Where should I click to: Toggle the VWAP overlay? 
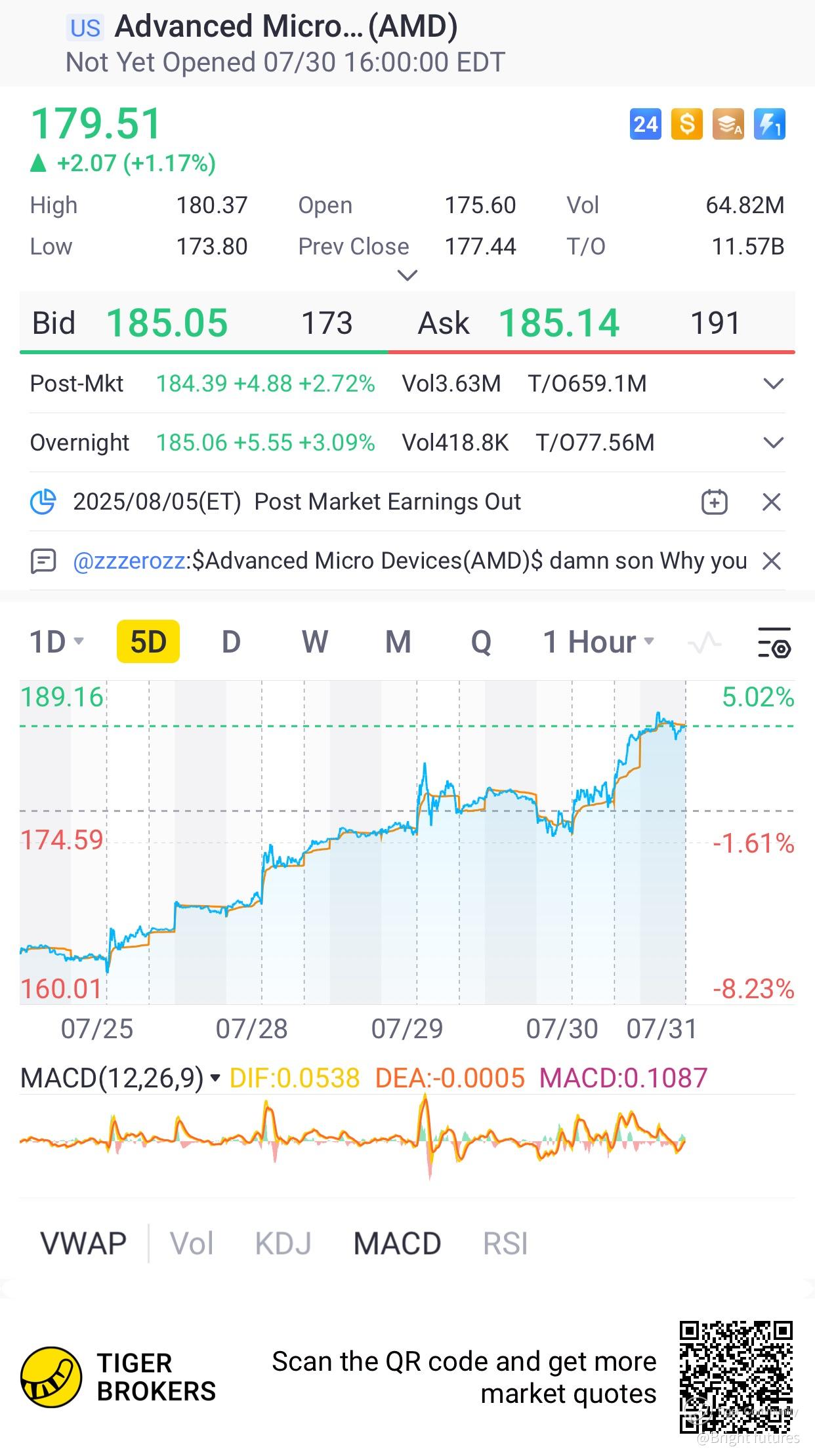[x=83, y=1244]
